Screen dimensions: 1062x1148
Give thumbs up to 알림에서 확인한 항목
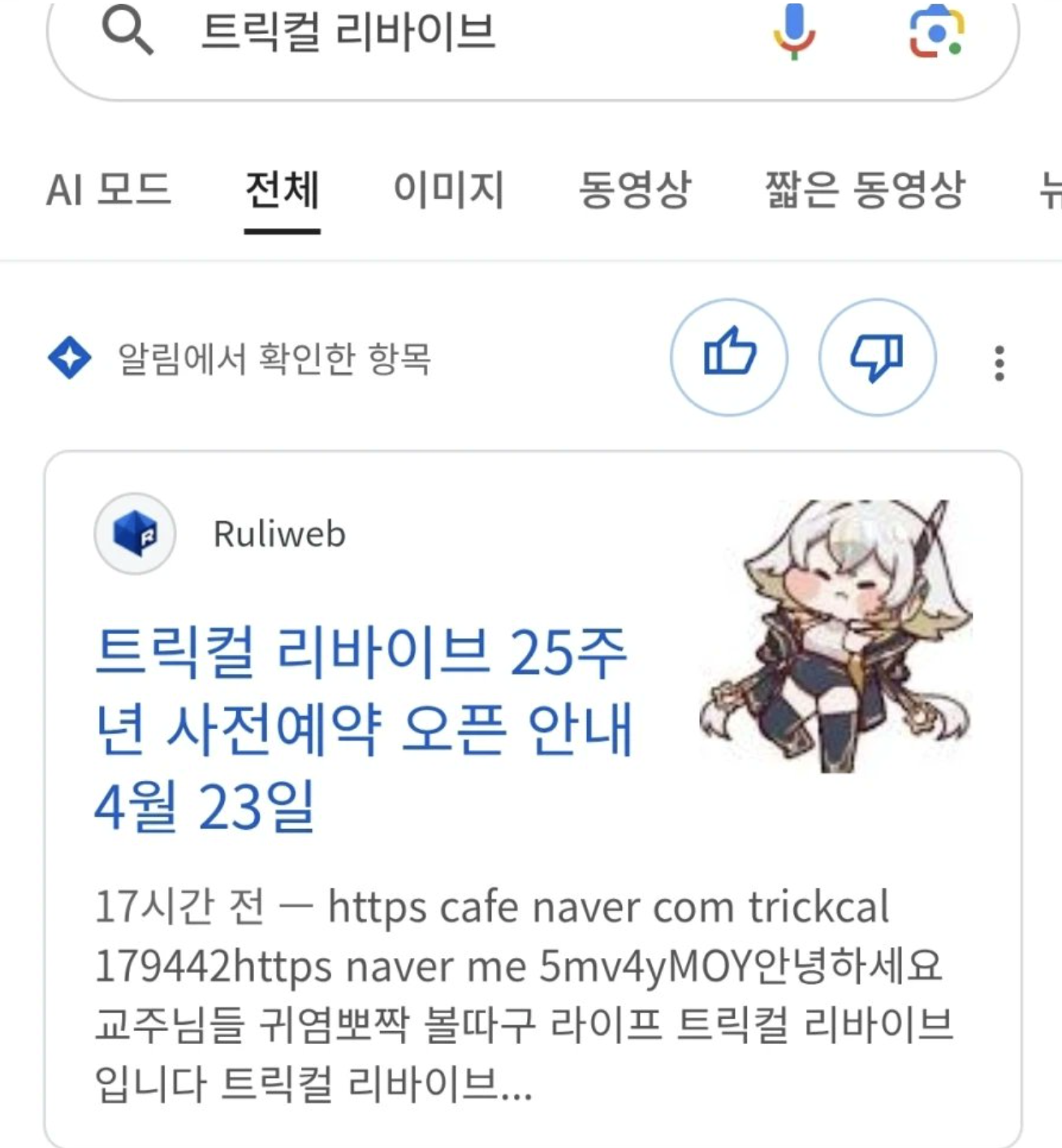(x=728, y=357)
